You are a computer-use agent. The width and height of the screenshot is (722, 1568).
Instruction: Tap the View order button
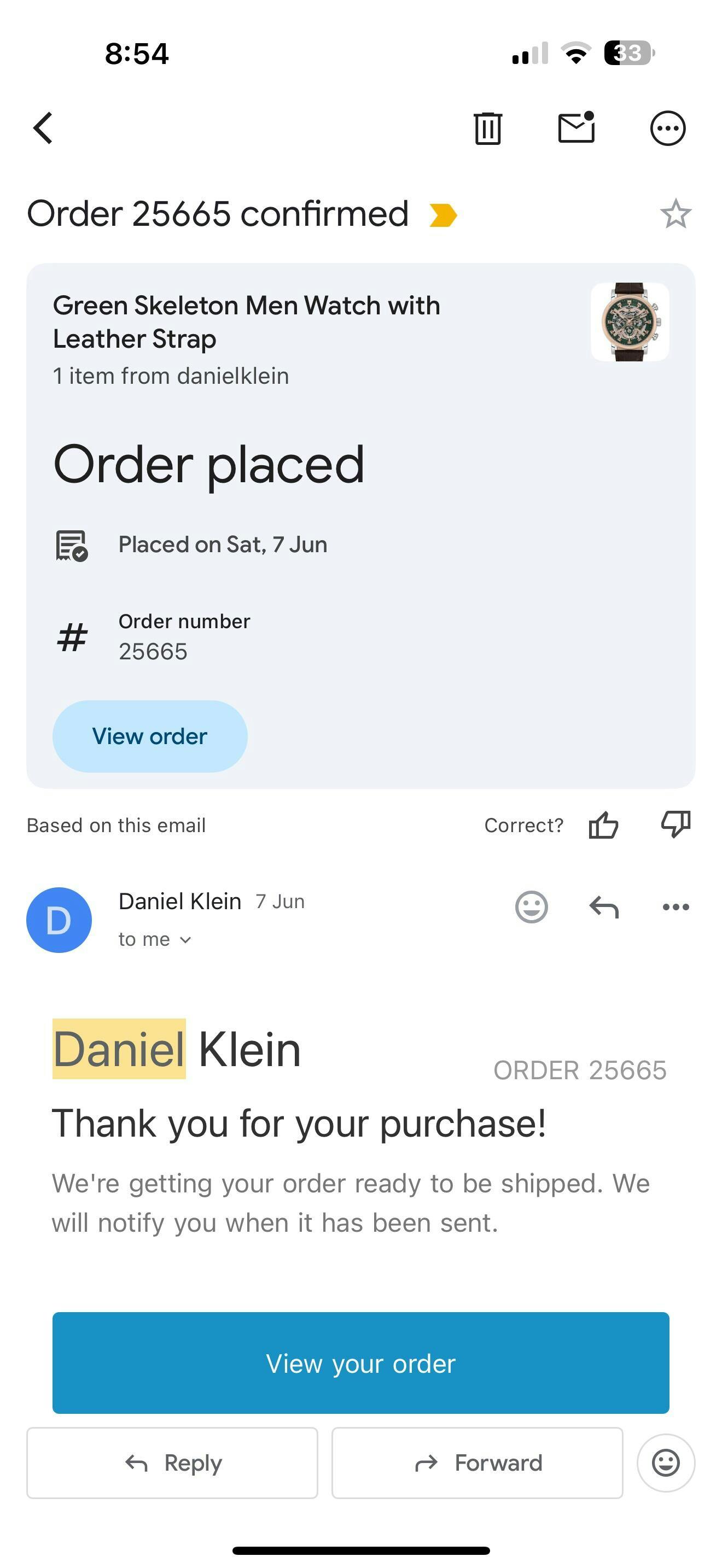pyautogui.click(x=150, y=736)
